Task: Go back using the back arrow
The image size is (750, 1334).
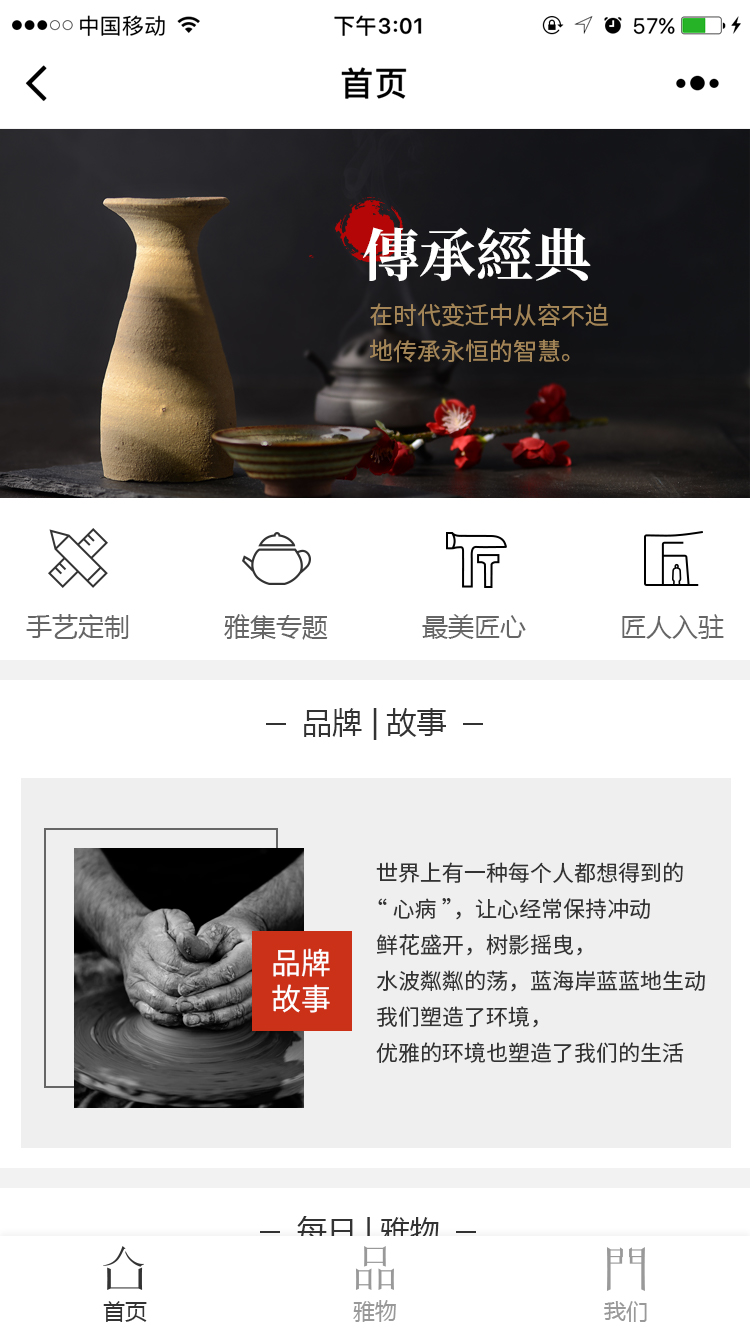Action: pos(37,84)
